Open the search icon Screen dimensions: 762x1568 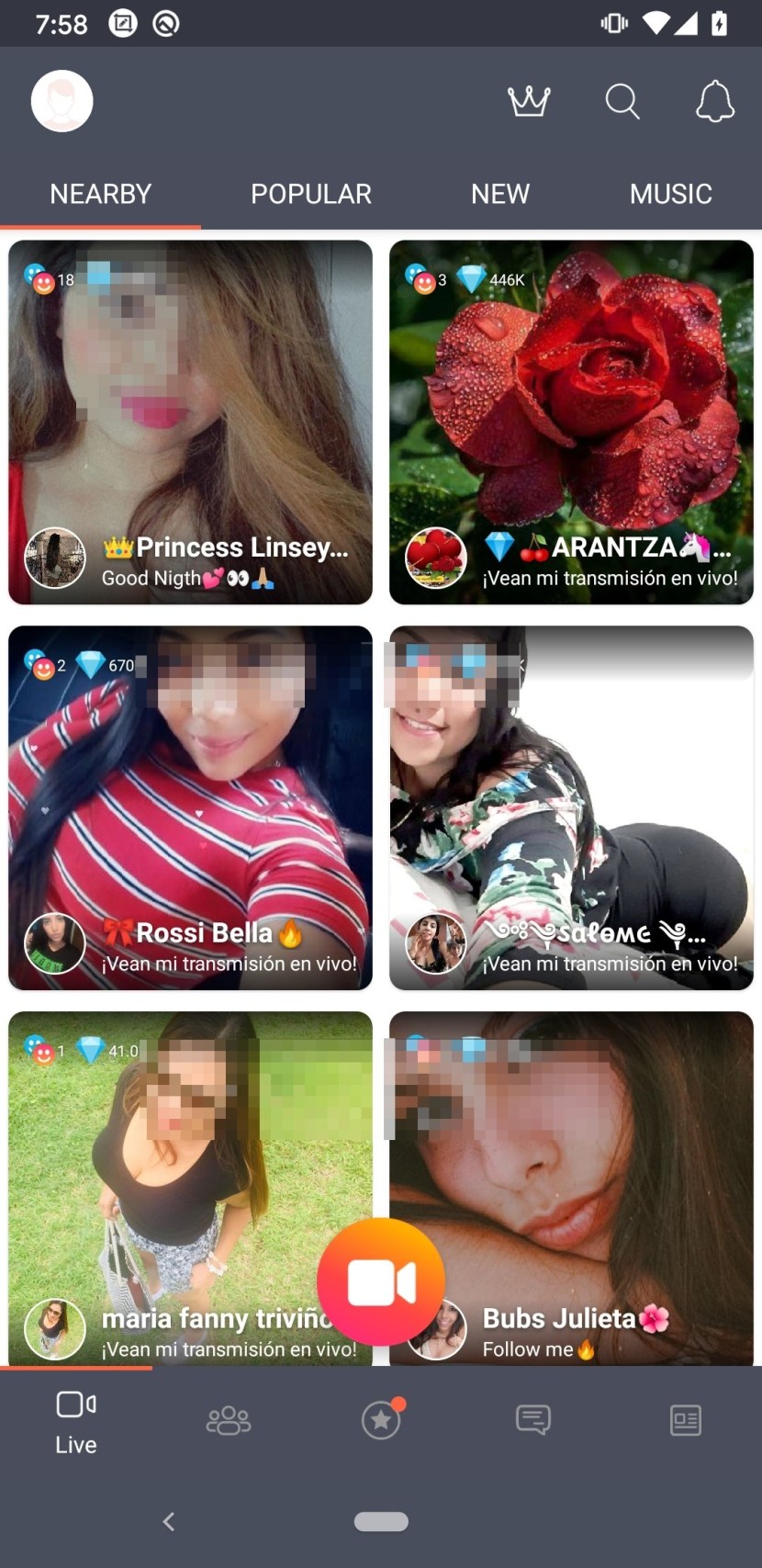point(622,101)
